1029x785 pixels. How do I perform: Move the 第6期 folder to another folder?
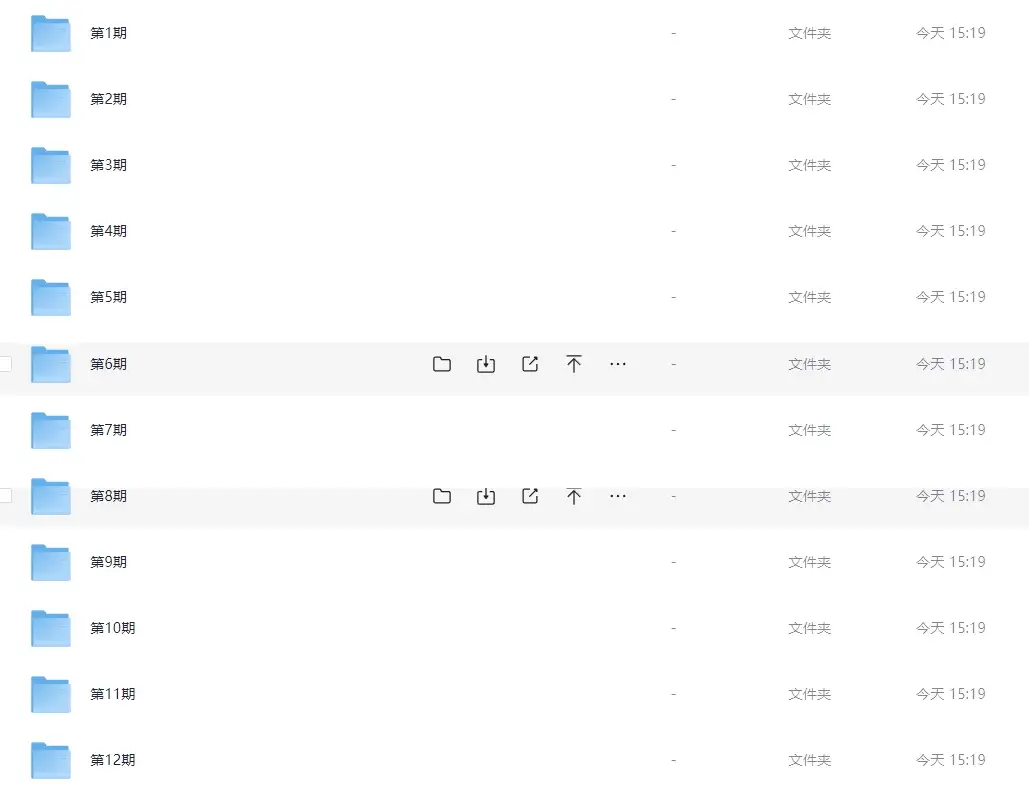pos(442,364)
